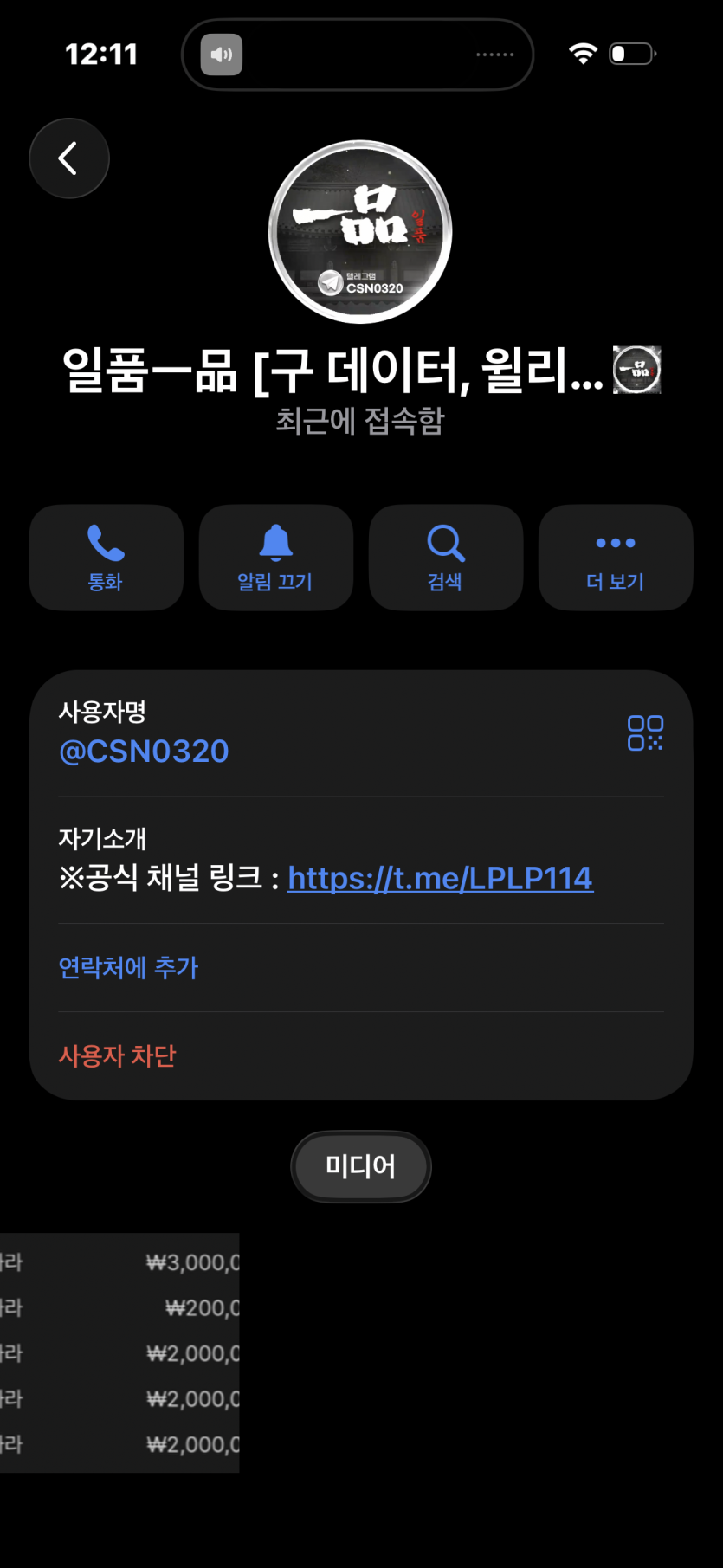The height and width of the screenshot is (1568, 723).
Task: Start a call with 통화 button
Action: [106, 558]
